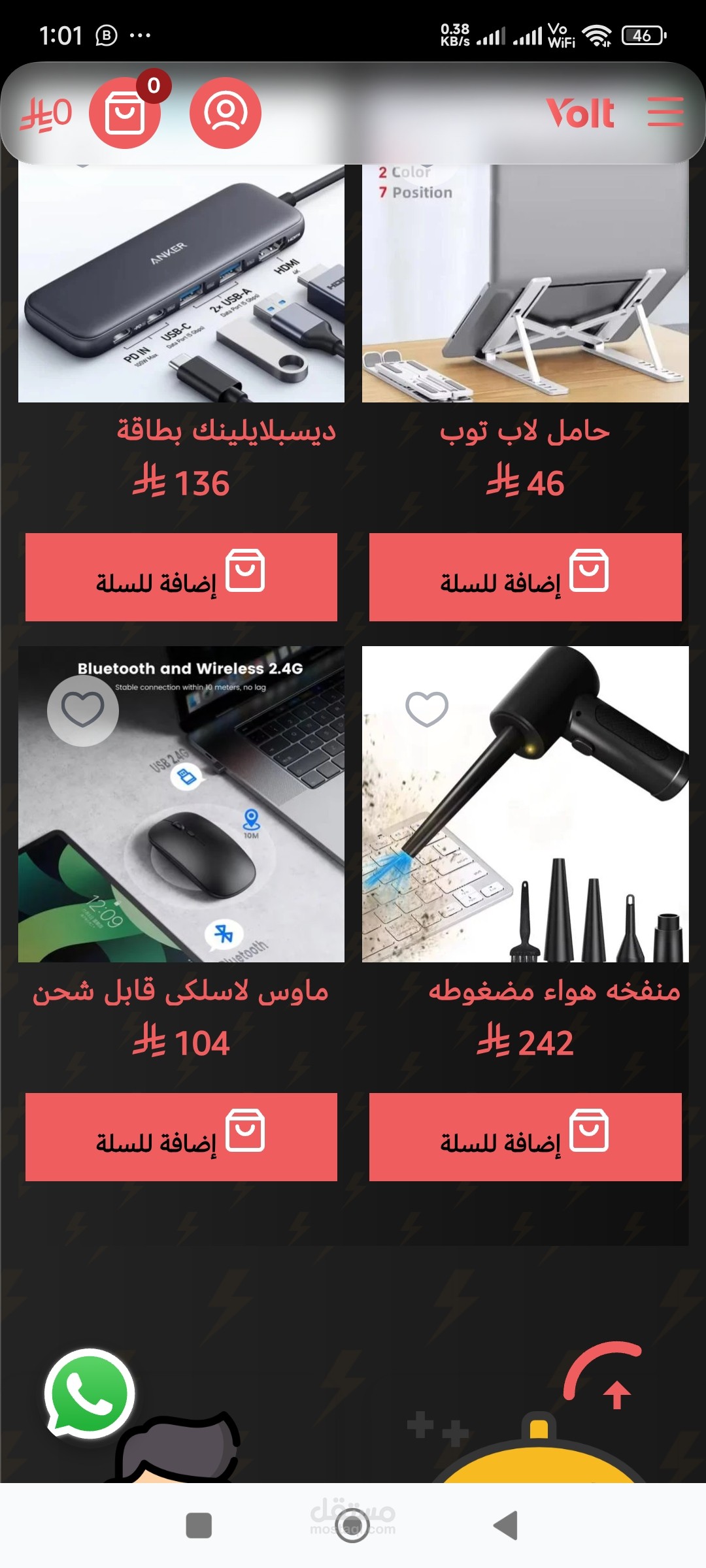Favorite the compressed air blower with the heart
706x1568 pixels.
pyautogui.click(x=427, y=710)
